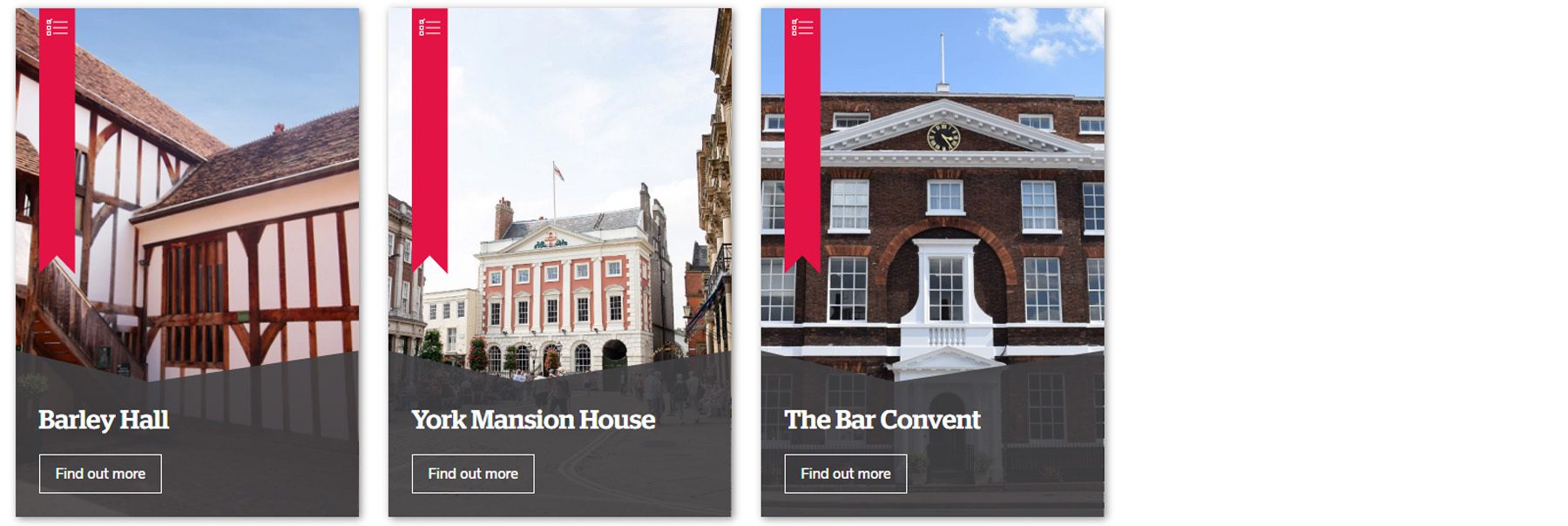Screen dimensions: 1568x526
Task: Tap Find out more for The Bar Convent
Action: [845, 474]
